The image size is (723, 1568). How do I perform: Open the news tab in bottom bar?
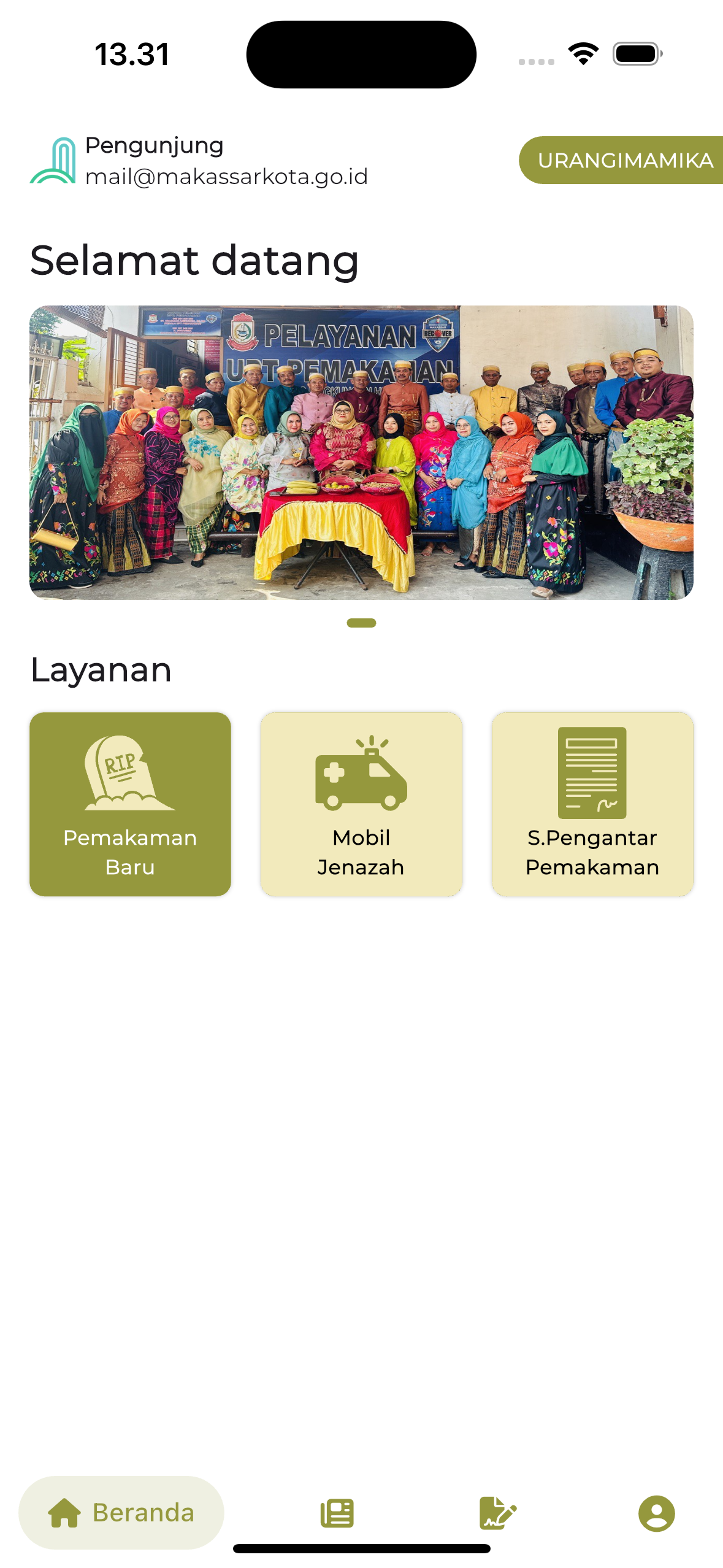337,1513
